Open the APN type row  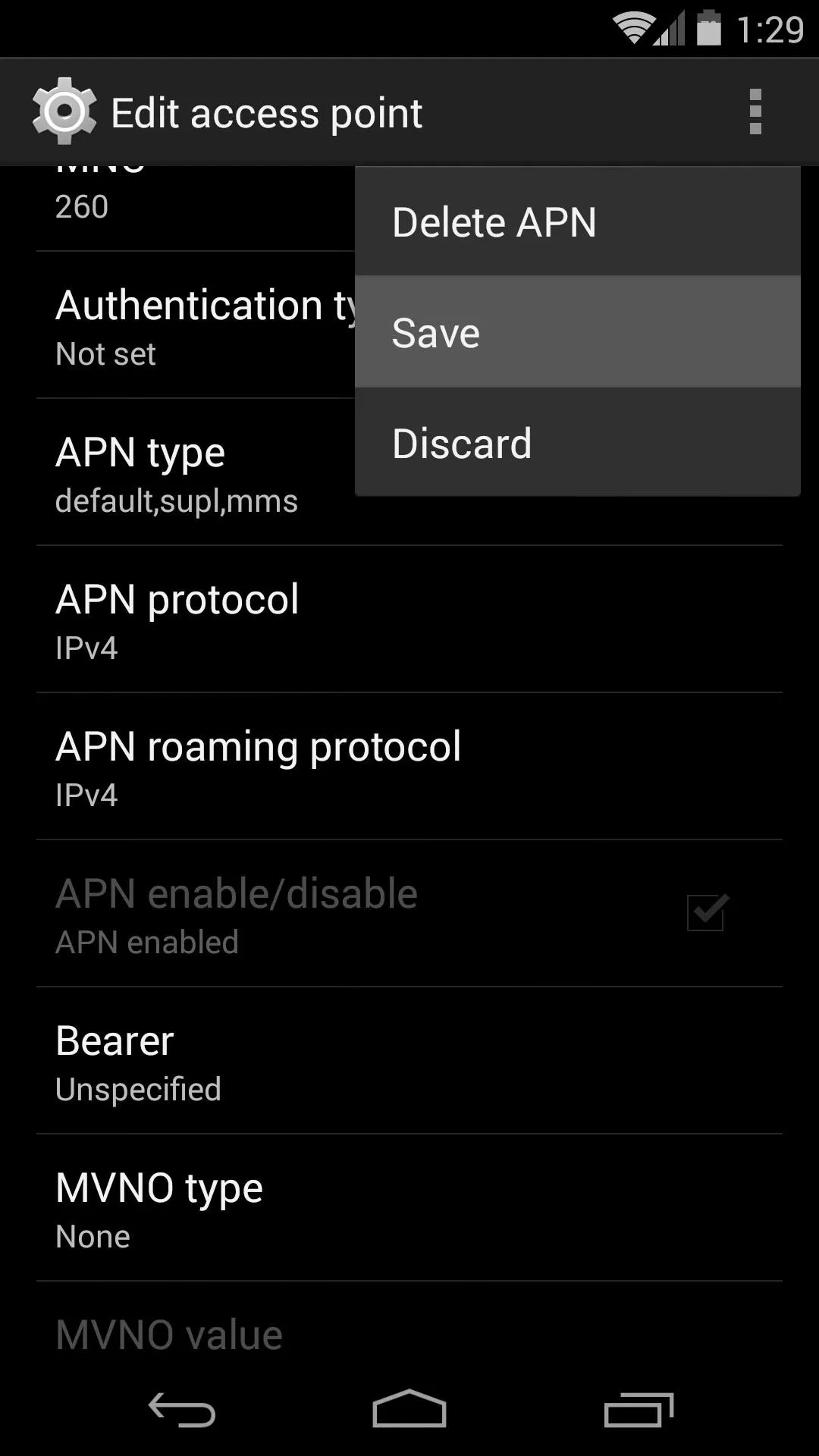coord(196,472)
